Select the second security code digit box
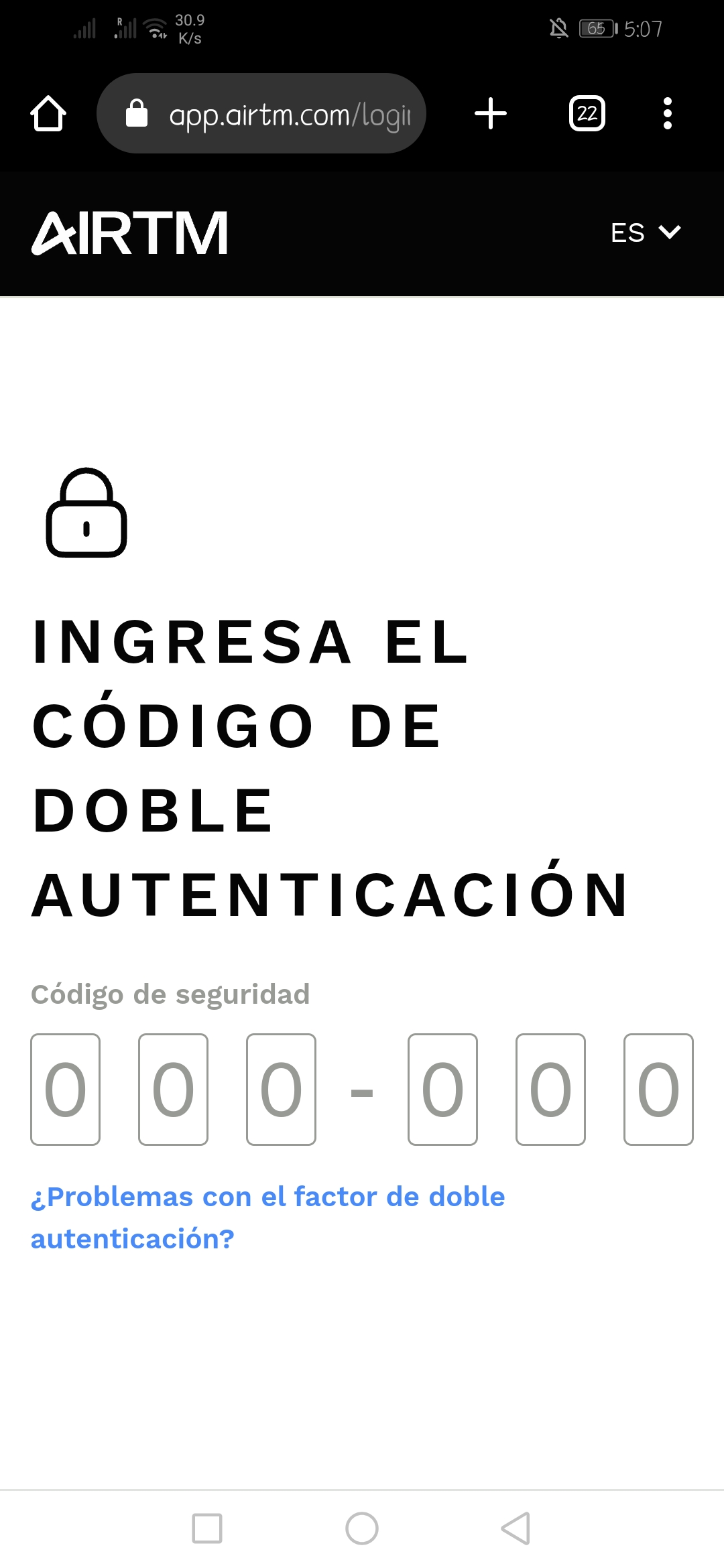724x1568 pixels. click(x=173, y=1090)
